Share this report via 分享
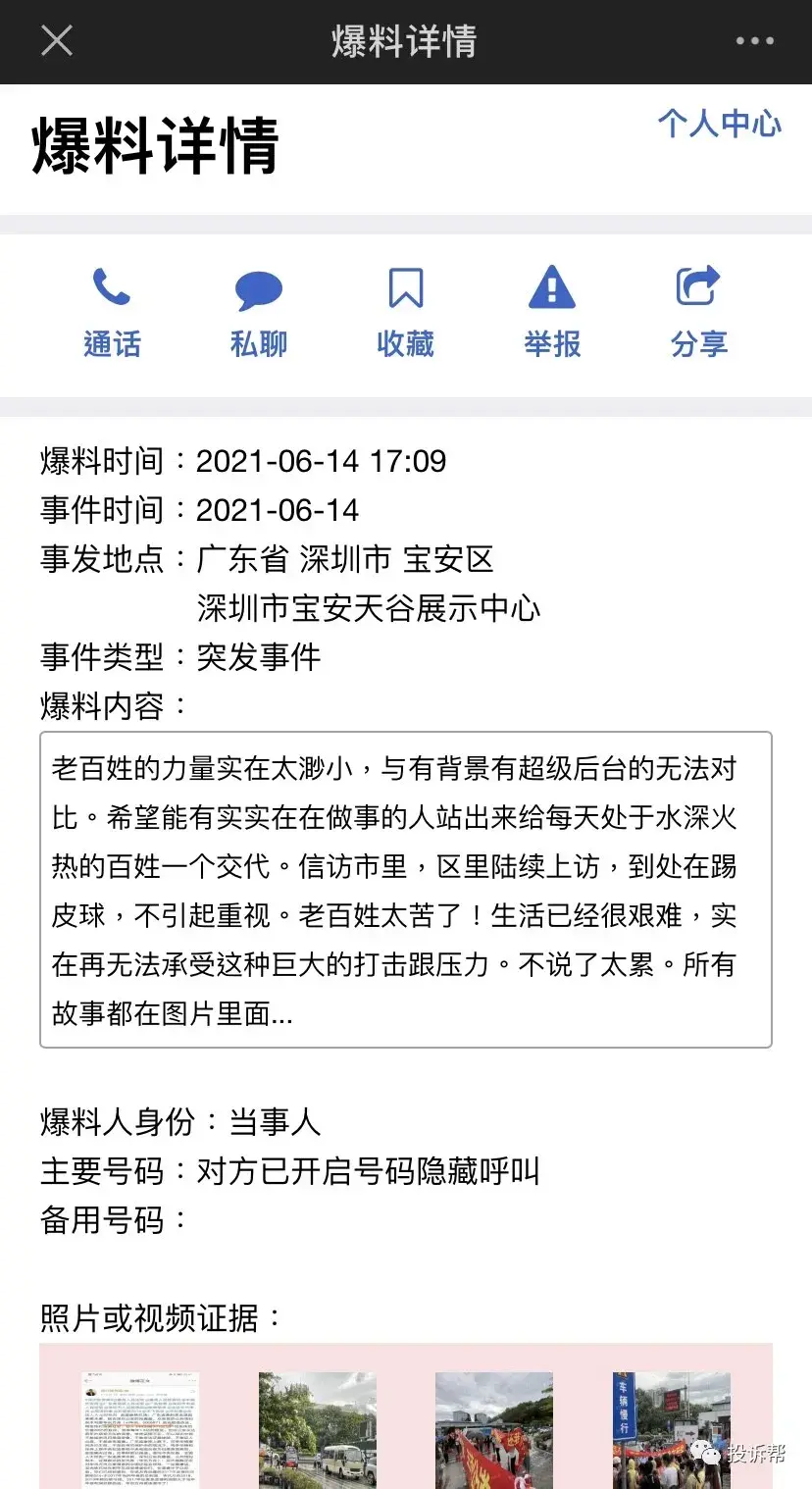Viewport: 812px width, 1489px height. click(x=699, y=312)
